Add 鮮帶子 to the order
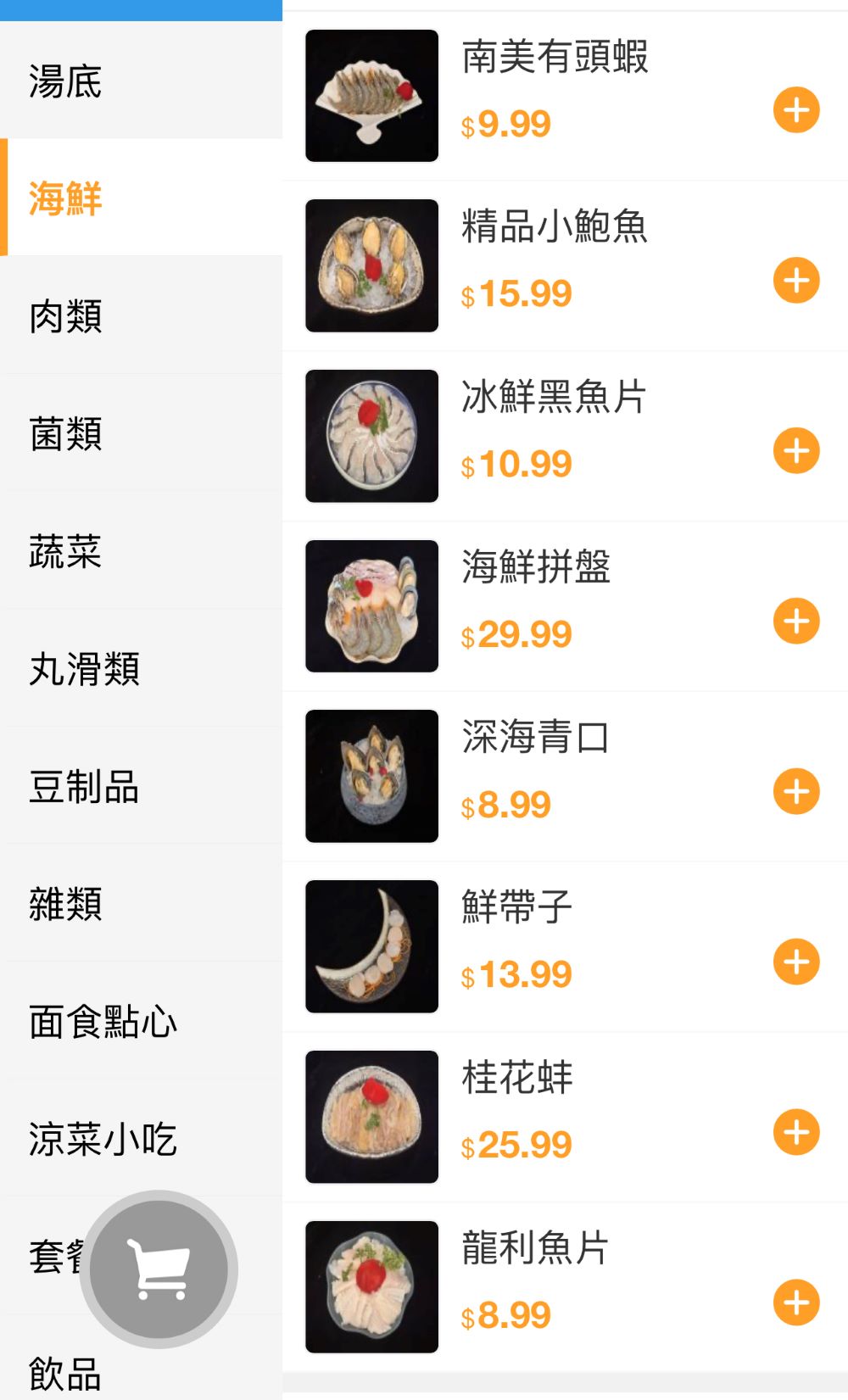 click(x=796, y=962)
